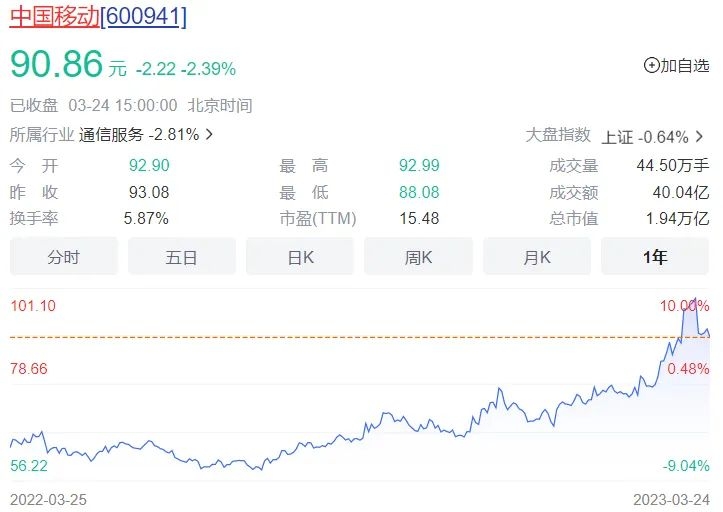This screenshot has width=723, height=512.
Task: Switch to the 分时 chart tab
Action: tap(63, 257)
